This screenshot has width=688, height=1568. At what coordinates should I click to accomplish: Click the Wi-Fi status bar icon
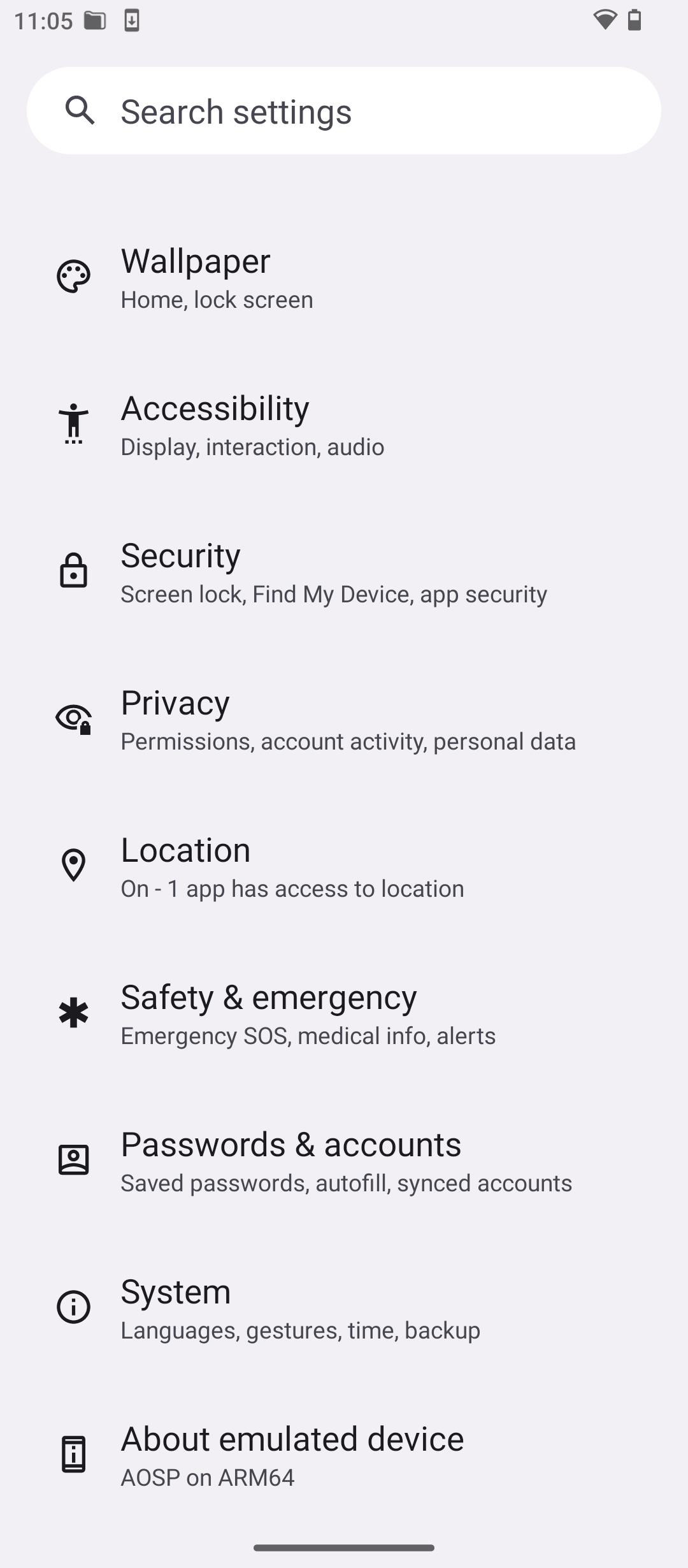(x=604, y=20)
